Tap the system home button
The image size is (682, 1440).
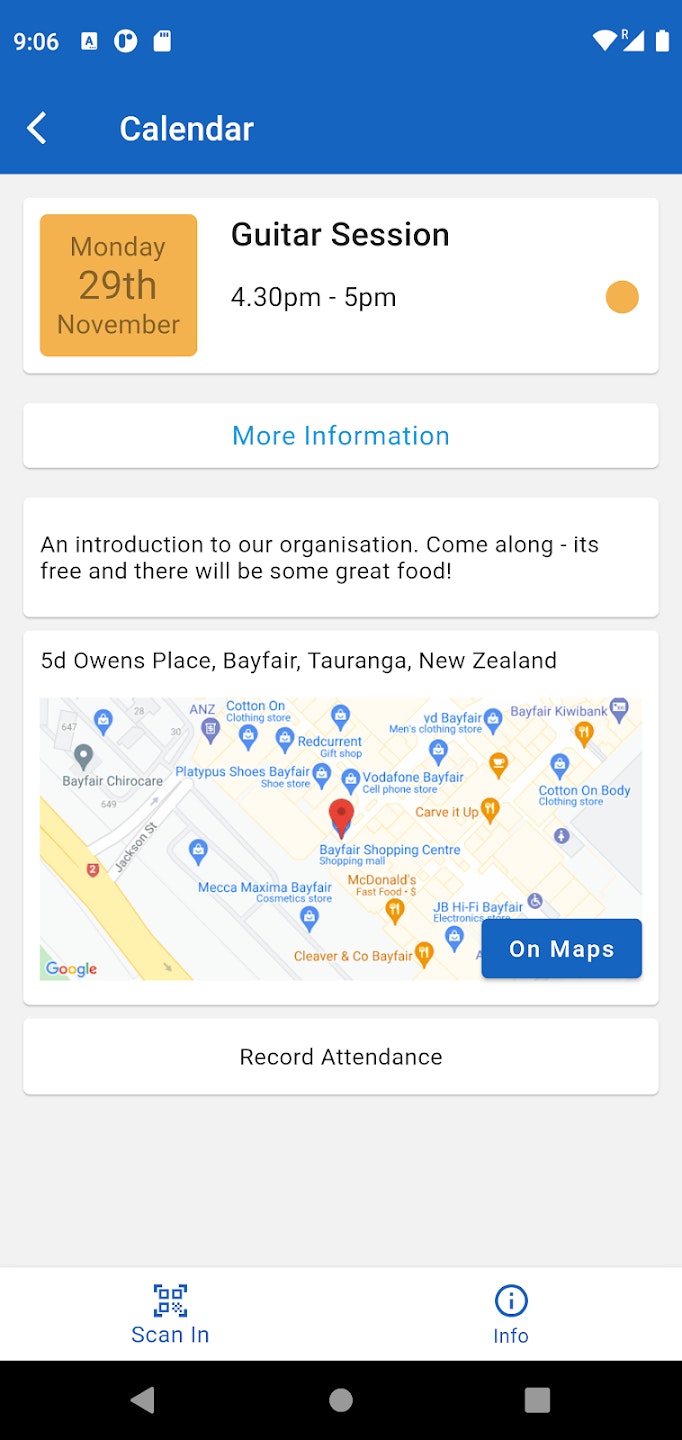coord(341,1400)
